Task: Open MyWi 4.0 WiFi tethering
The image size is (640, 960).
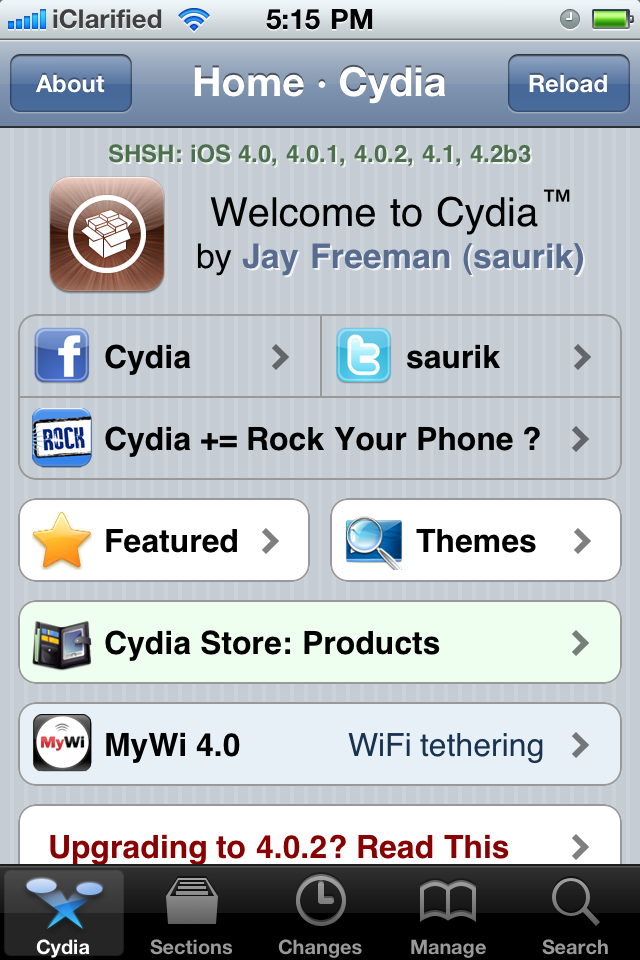Action: (320, 745)
